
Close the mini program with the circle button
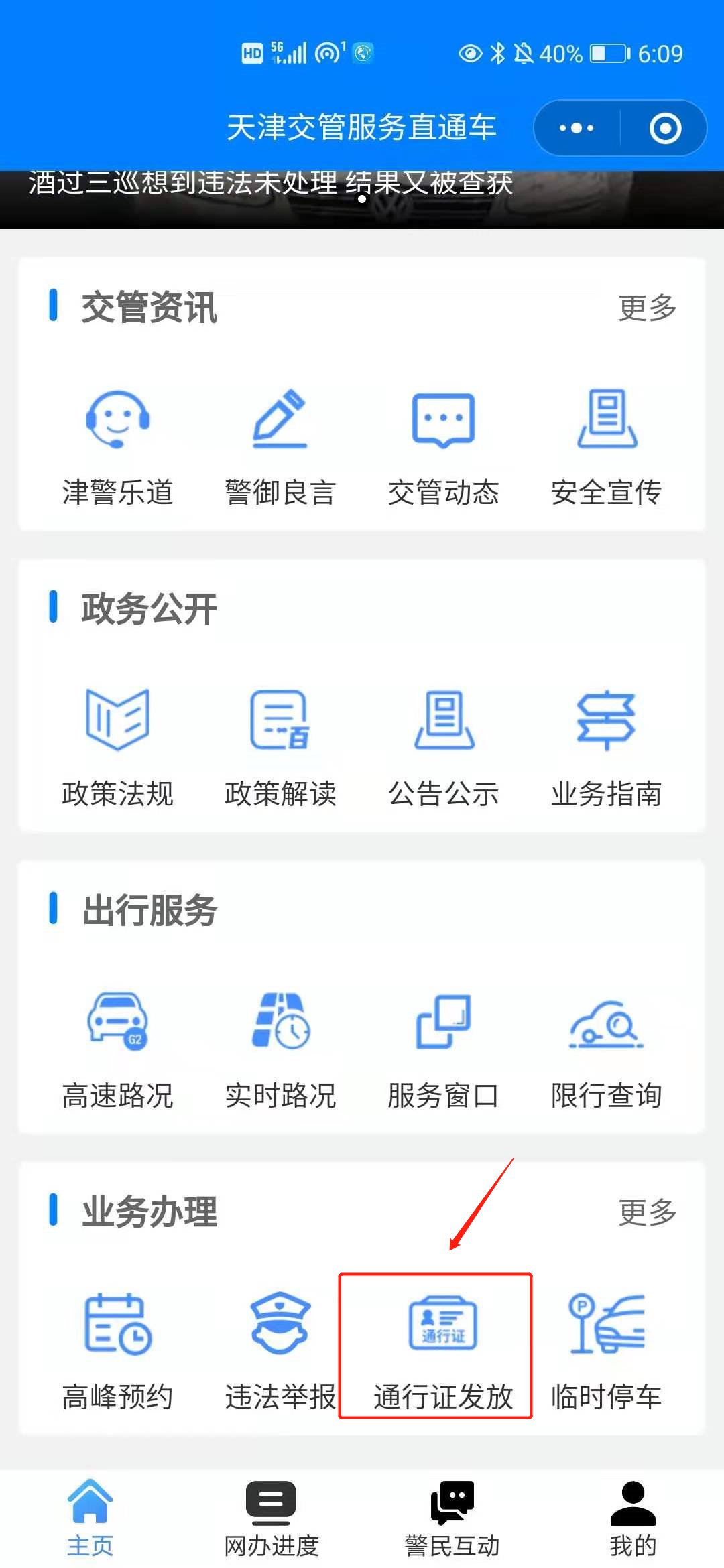(664, 128)
